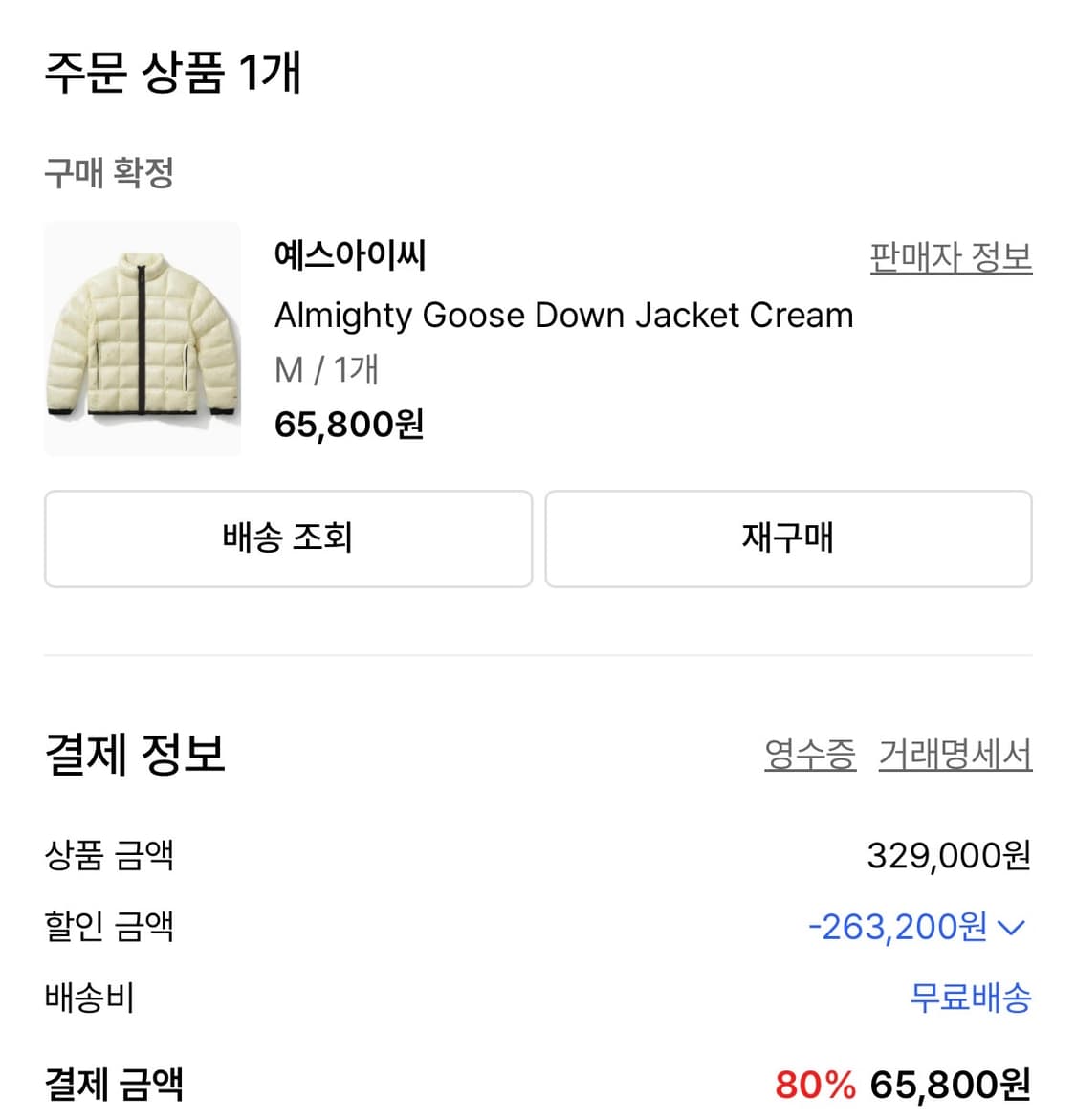
Task: Select the Almighty Goose Down Jacket Cream title
Action: 564,315
